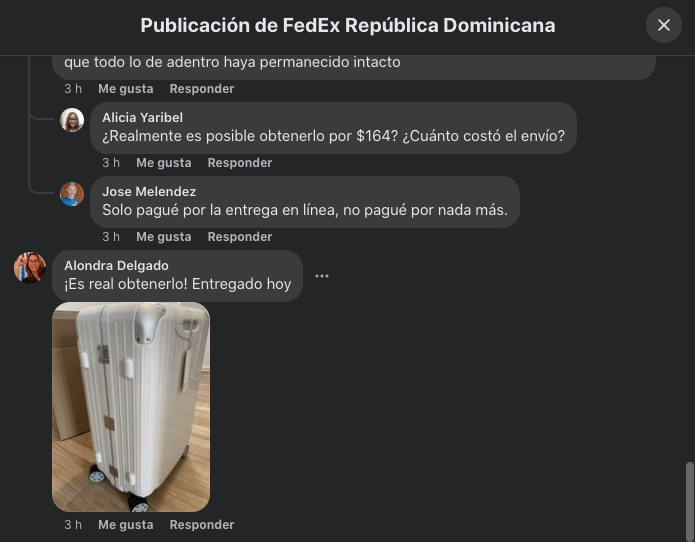Reply to the comment about contents staying intact

[x=201, y=89]
